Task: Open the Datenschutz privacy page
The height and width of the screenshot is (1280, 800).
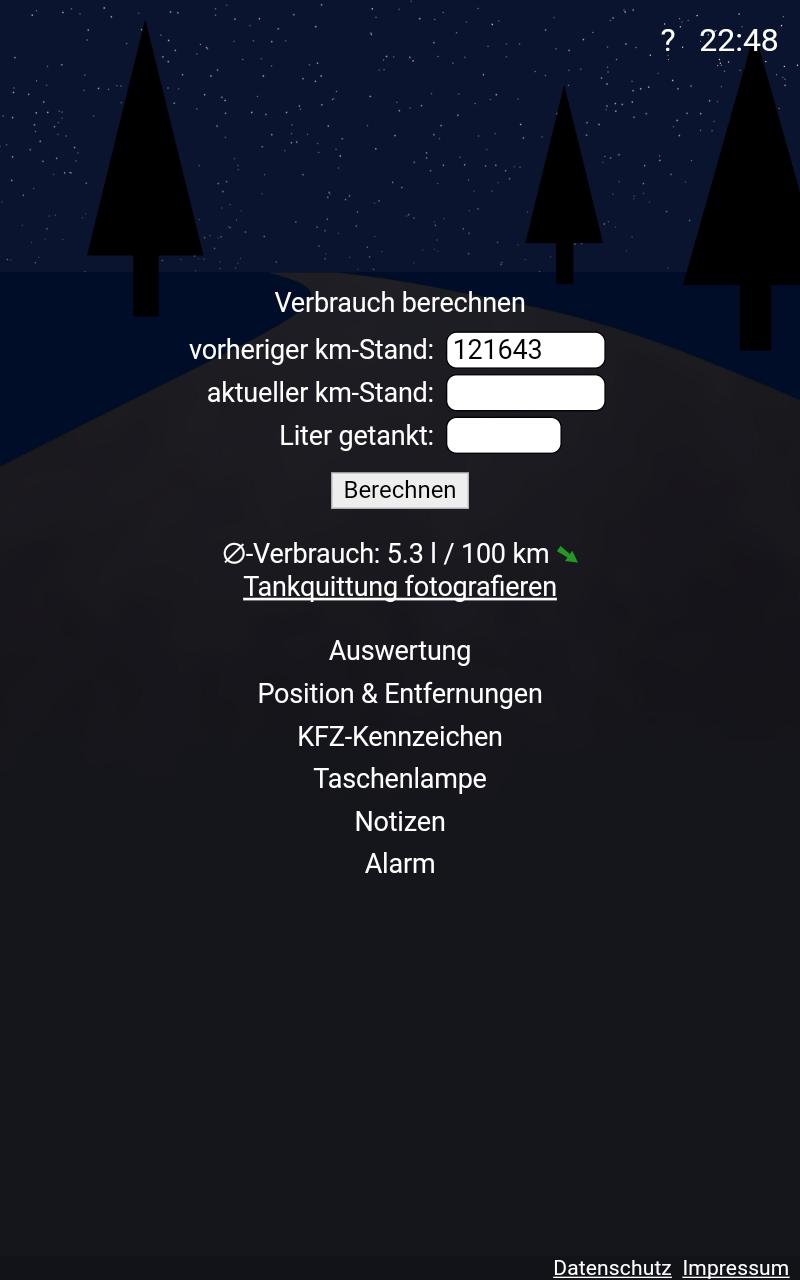Action: point(612,1267)
